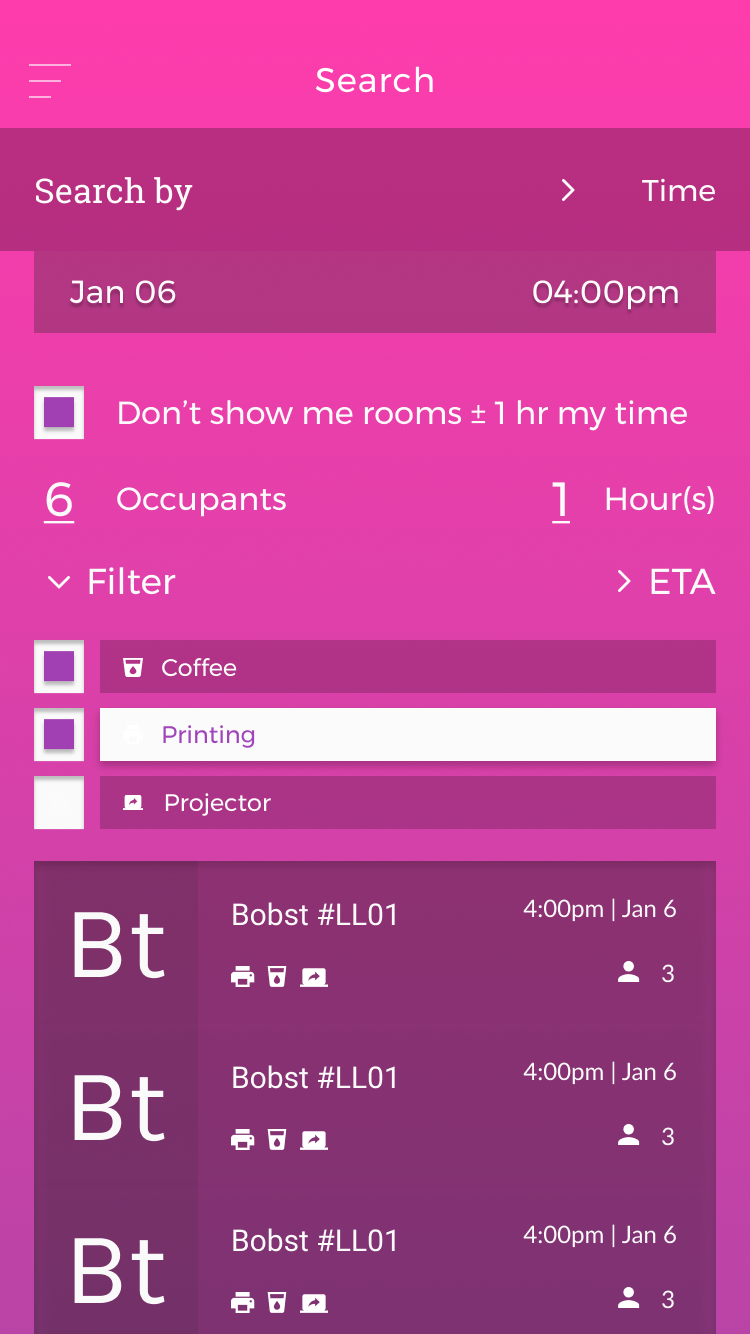This screenshot has height=1334, width=750.
Task: Click the projector icon on the Projector filter
Action: [132, 802]
